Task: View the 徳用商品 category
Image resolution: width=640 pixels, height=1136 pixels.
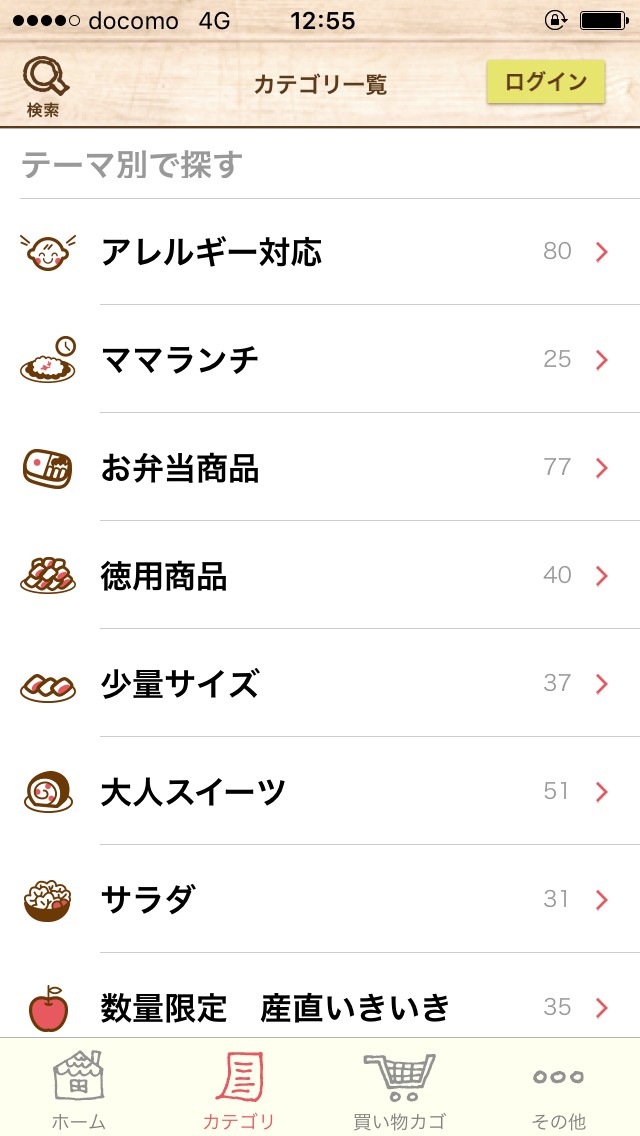Action: (x=320, y=576)
